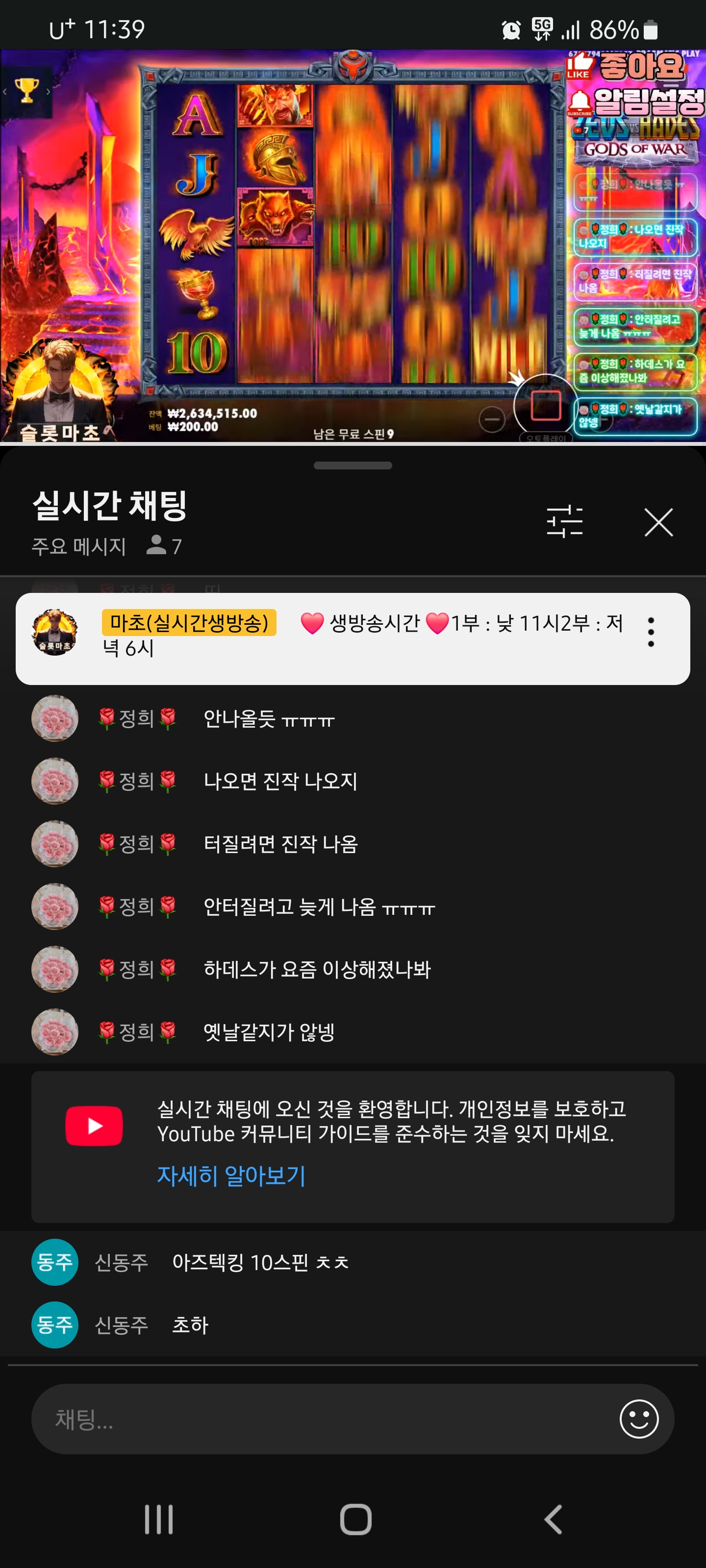This screenshot has width=706, height=1568.
Task: Tap the live video player
Action: tap(353, 244)
